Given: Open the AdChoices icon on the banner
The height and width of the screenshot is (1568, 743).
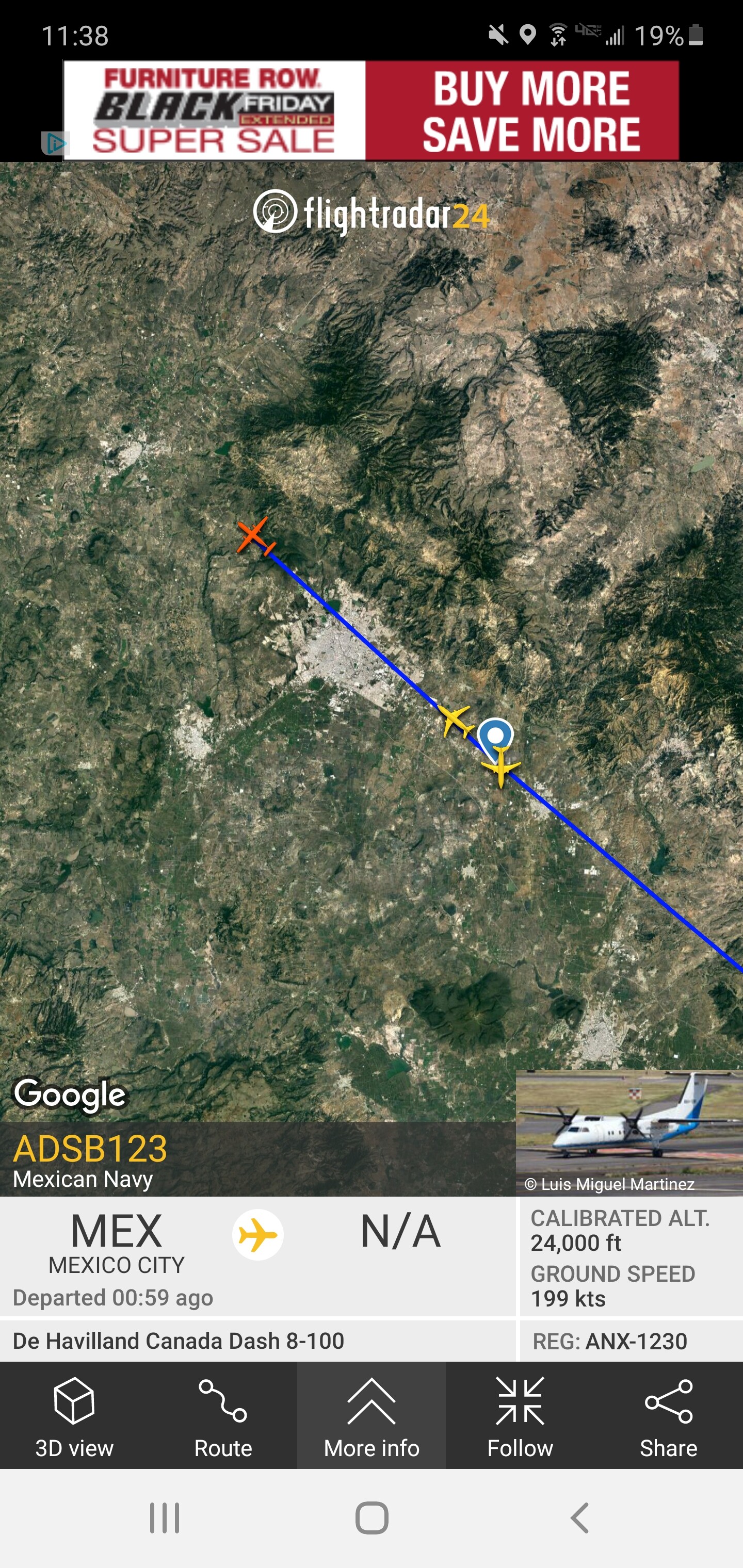Looking at the screenshot, I should coord(54,144).
